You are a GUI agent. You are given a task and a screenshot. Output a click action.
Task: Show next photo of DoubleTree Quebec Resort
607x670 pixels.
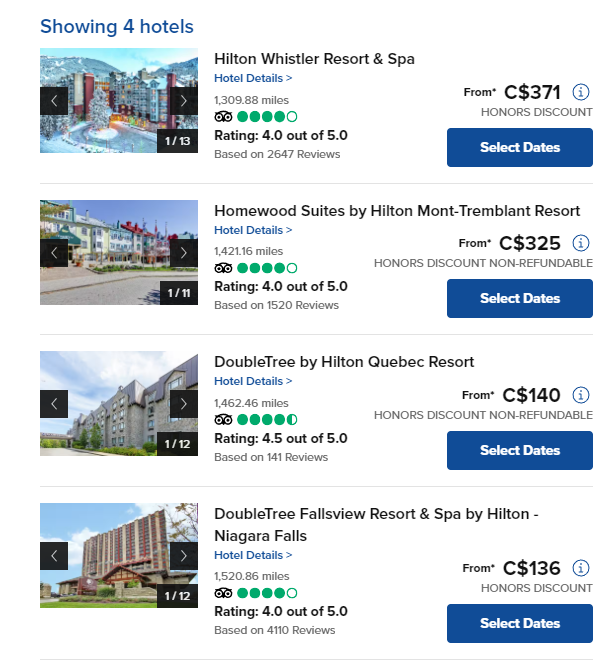pyautogui.click(x=183, y=403)
